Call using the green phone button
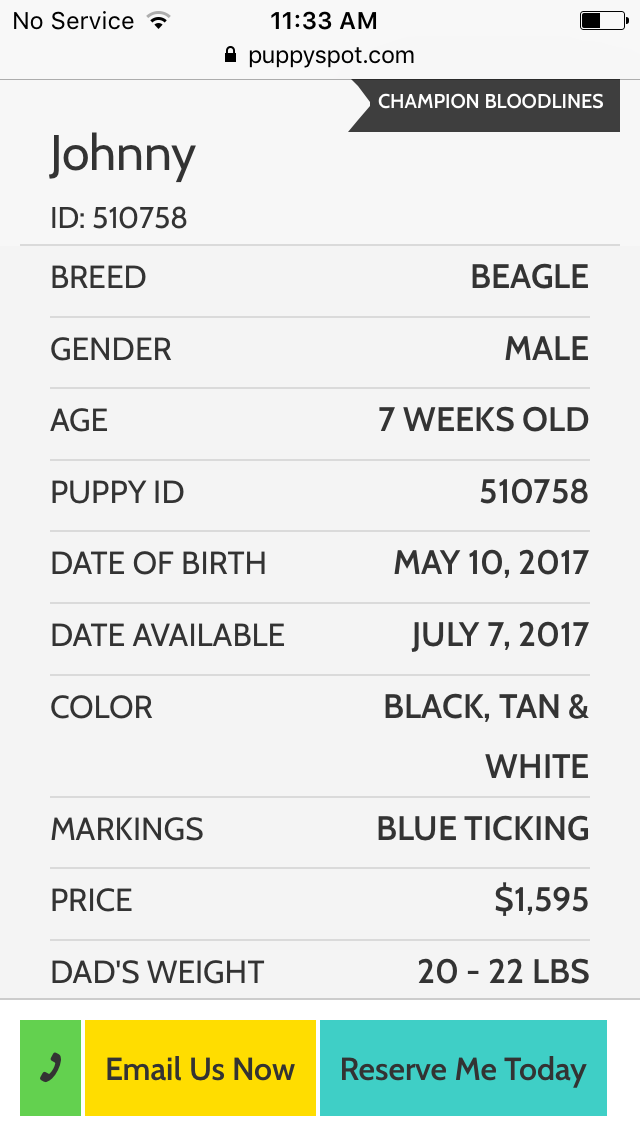 [x=50, y=1068]
